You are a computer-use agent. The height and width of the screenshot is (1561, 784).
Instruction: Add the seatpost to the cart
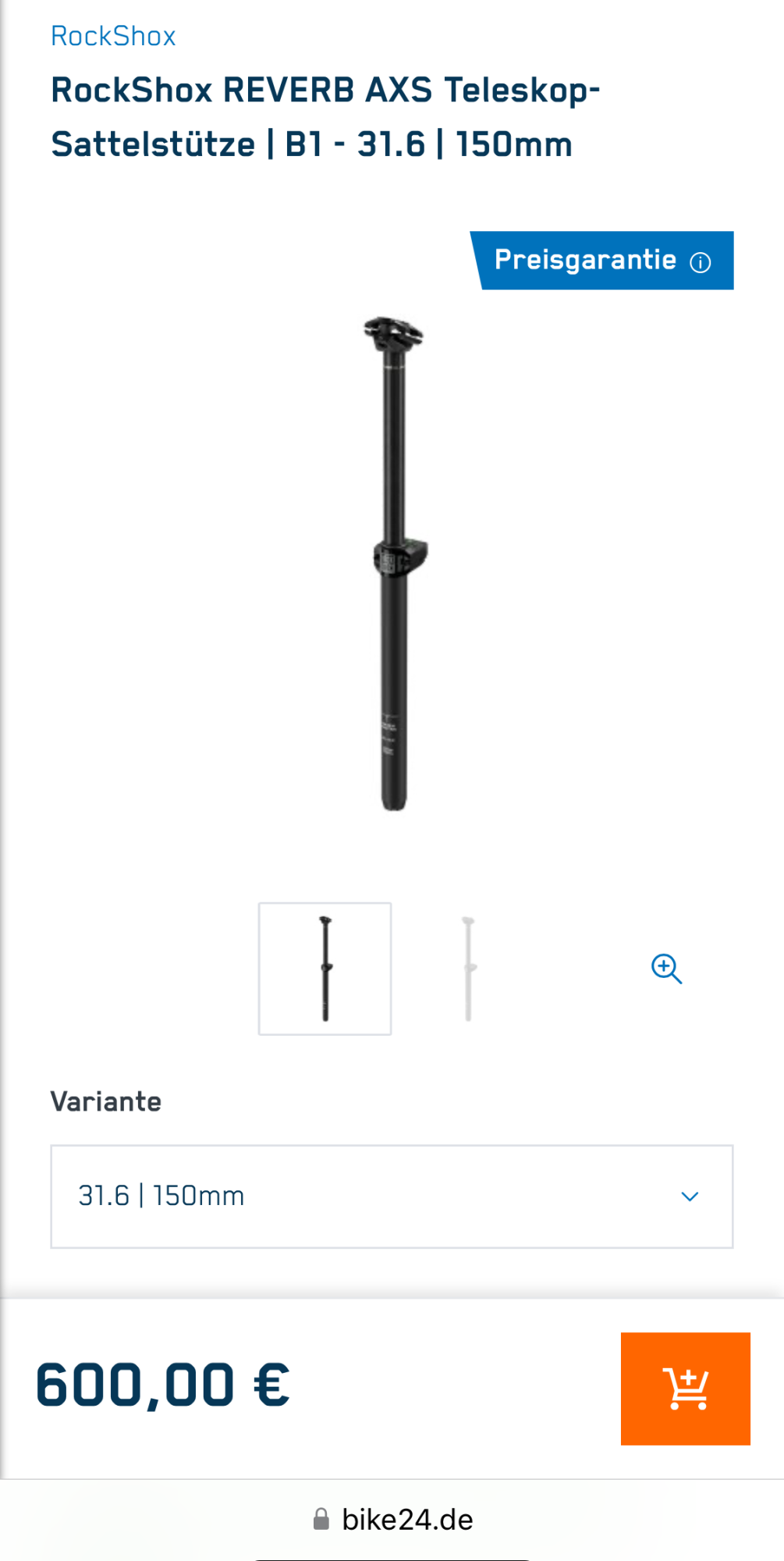(685, 1389)
